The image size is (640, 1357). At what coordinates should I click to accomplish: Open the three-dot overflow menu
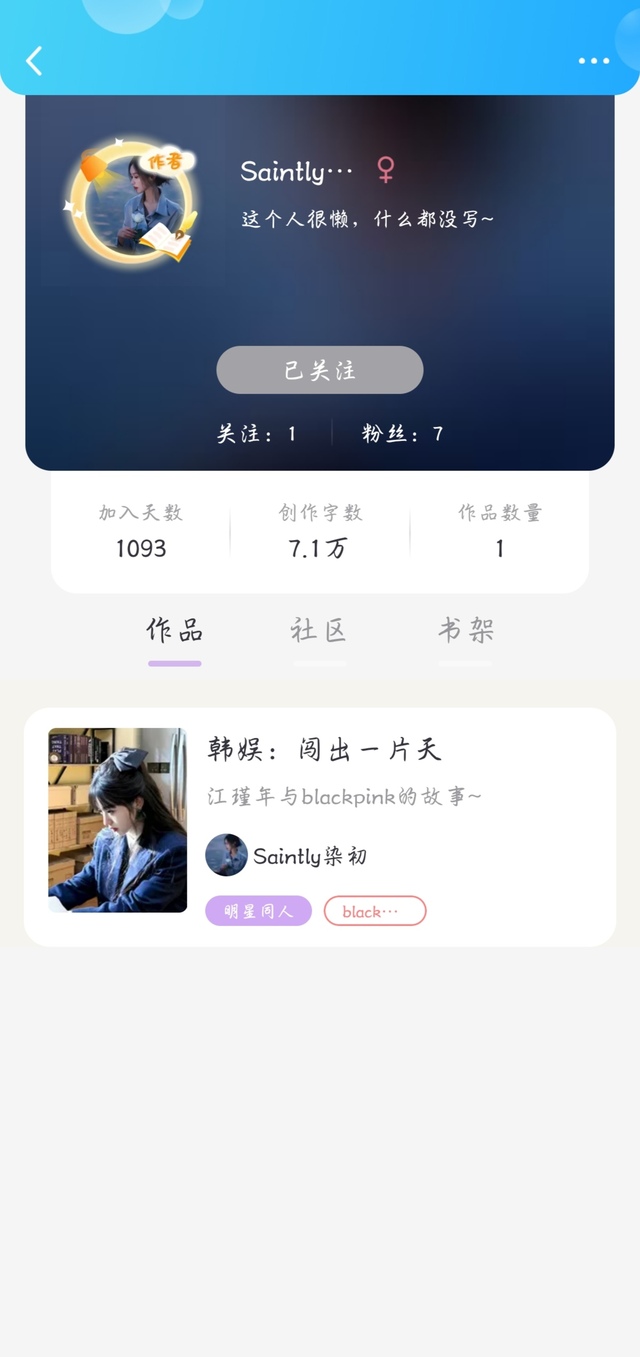coord(593,61)
